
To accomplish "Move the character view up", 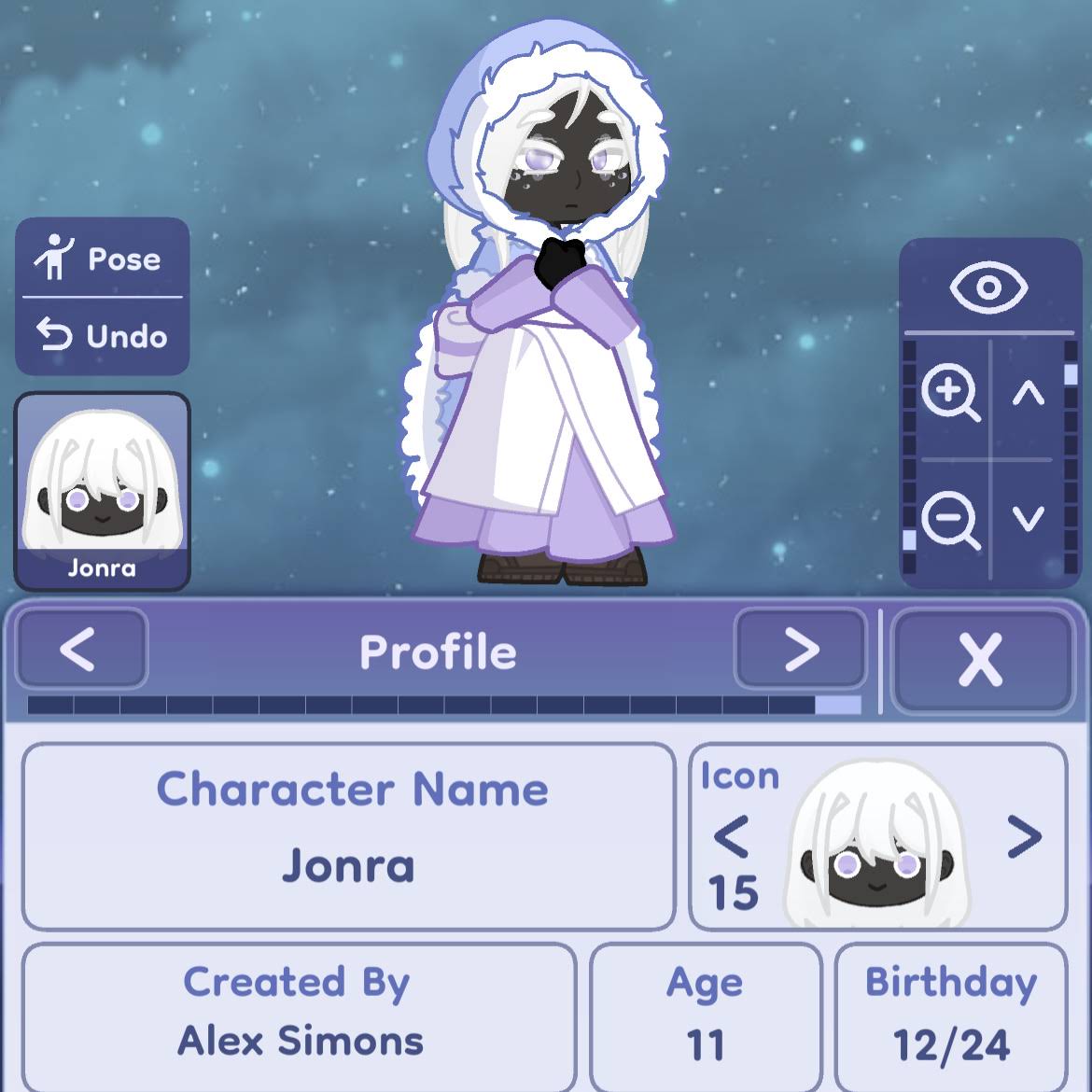I will [x=1029, y=394].
